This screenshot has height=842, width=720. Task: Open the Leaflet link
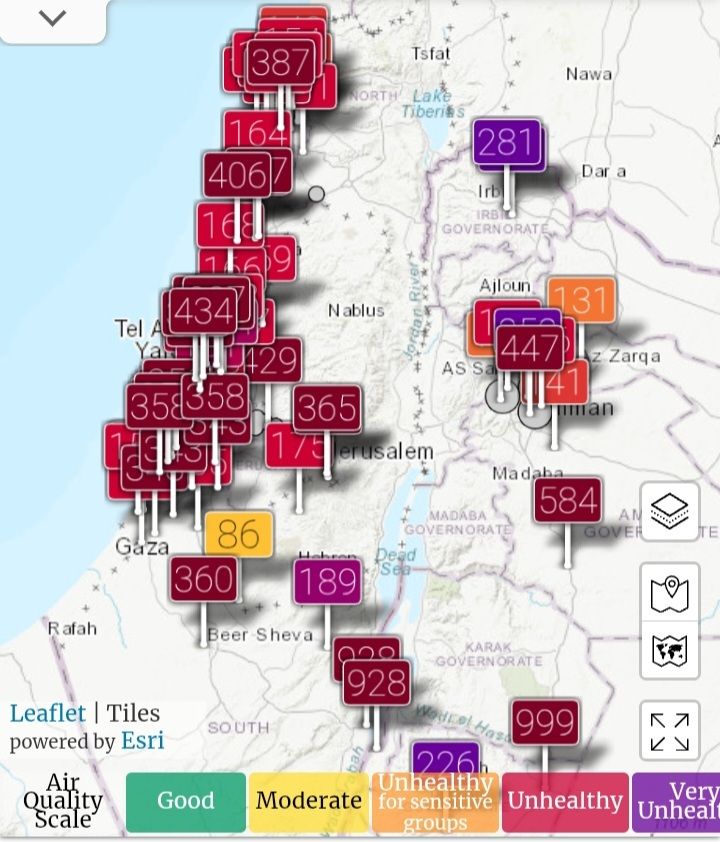click(x=48, y=713)
